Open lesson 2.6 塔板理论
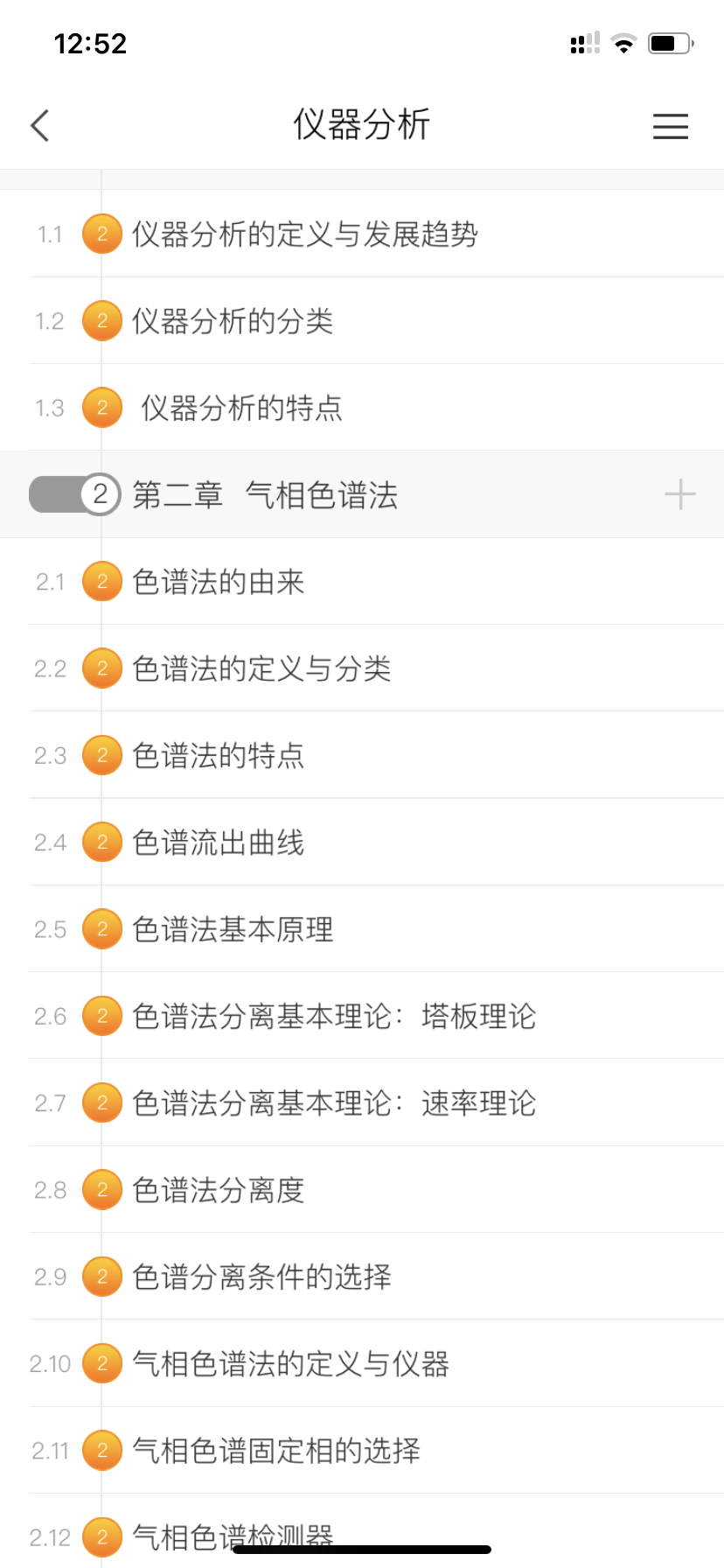 click(334, 1016)
